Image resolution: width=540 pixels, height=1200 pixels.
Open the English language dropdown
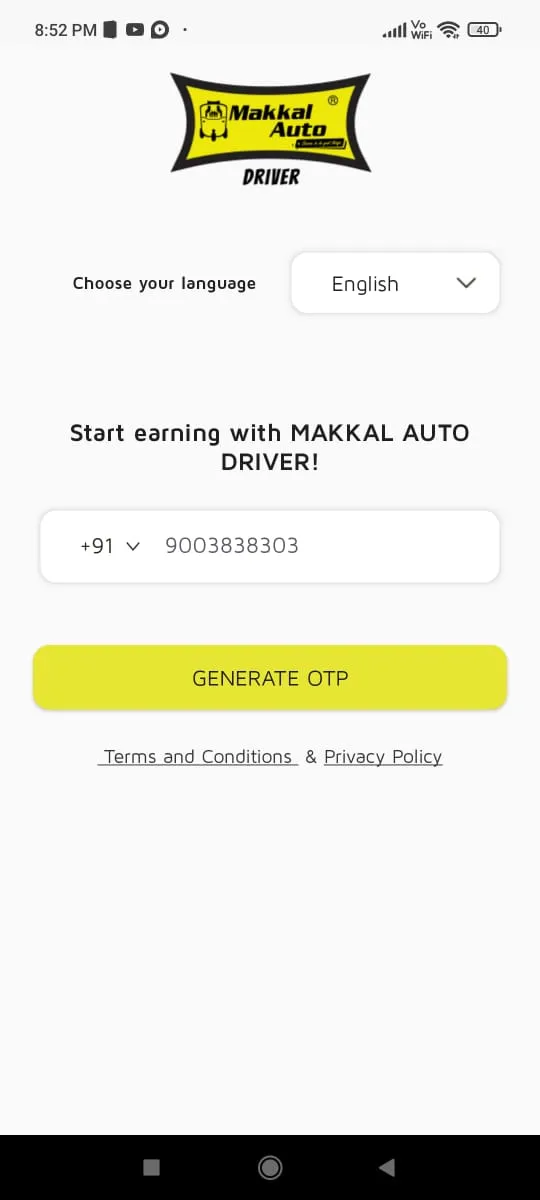pyautogui.click(x=395, y=283)
